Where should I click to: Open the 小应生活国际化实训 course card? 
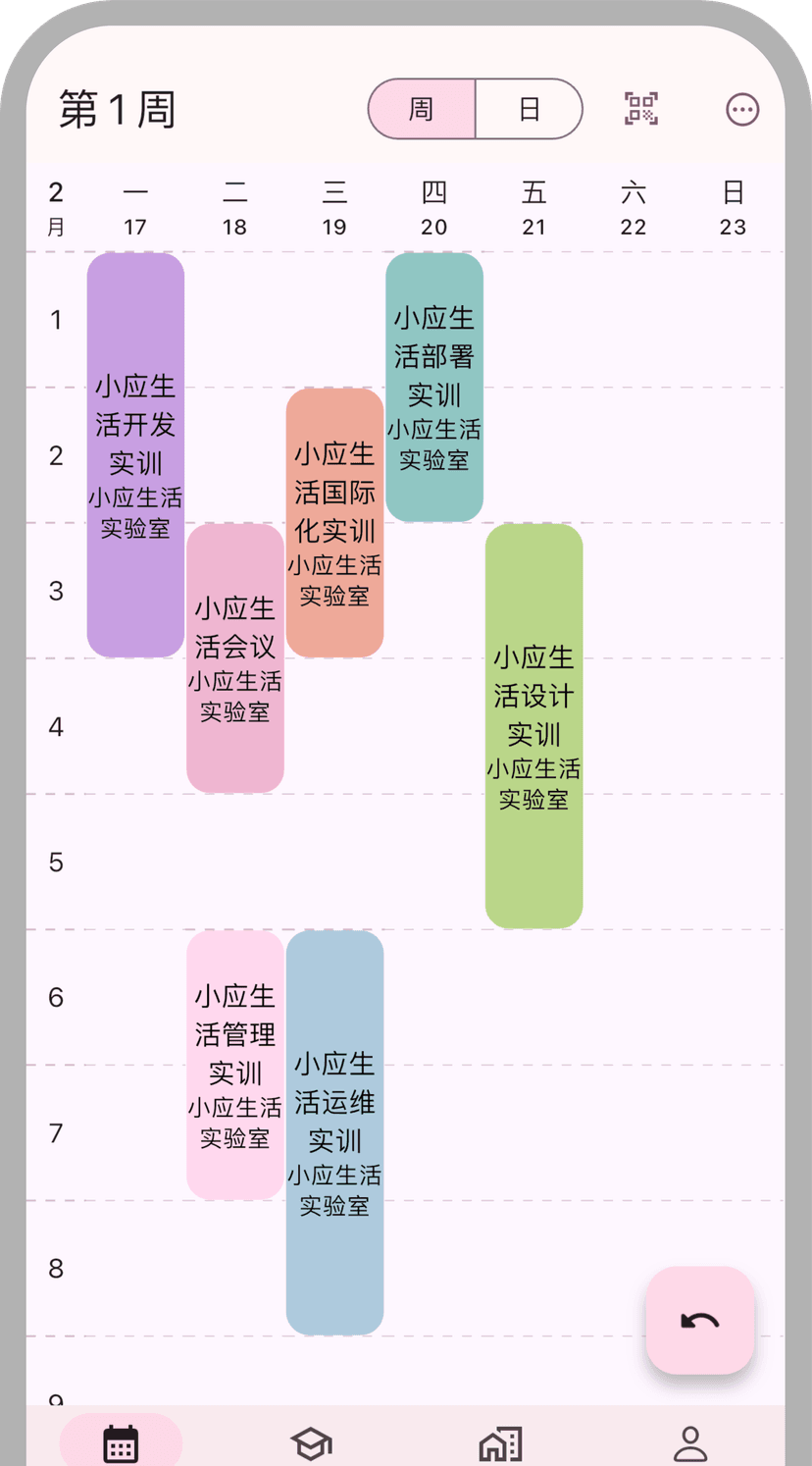pyautogui.click(x=334, y=522)
